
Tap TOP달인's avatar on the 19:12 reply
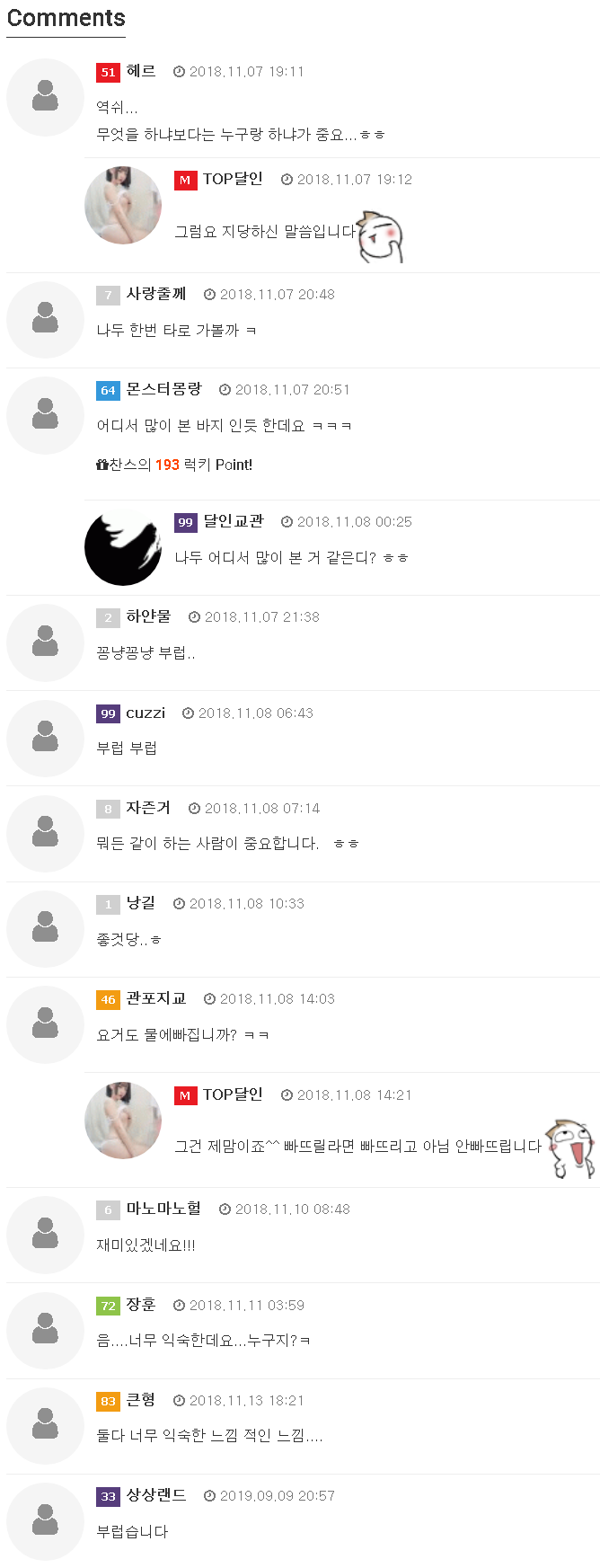[x=123, y=205]
